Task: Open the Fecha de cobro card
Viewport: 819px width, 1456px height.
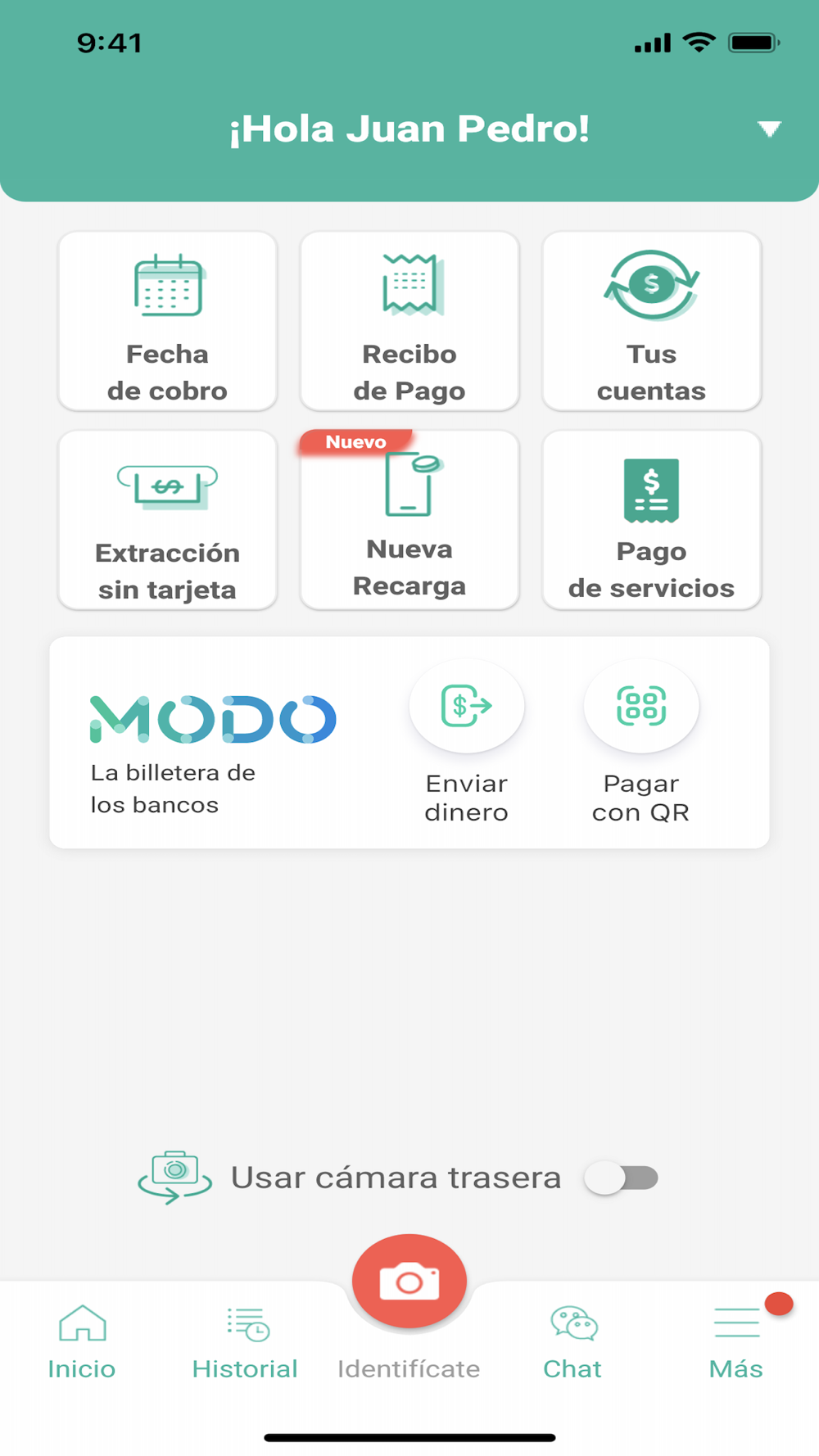Action: click(168, 322)
